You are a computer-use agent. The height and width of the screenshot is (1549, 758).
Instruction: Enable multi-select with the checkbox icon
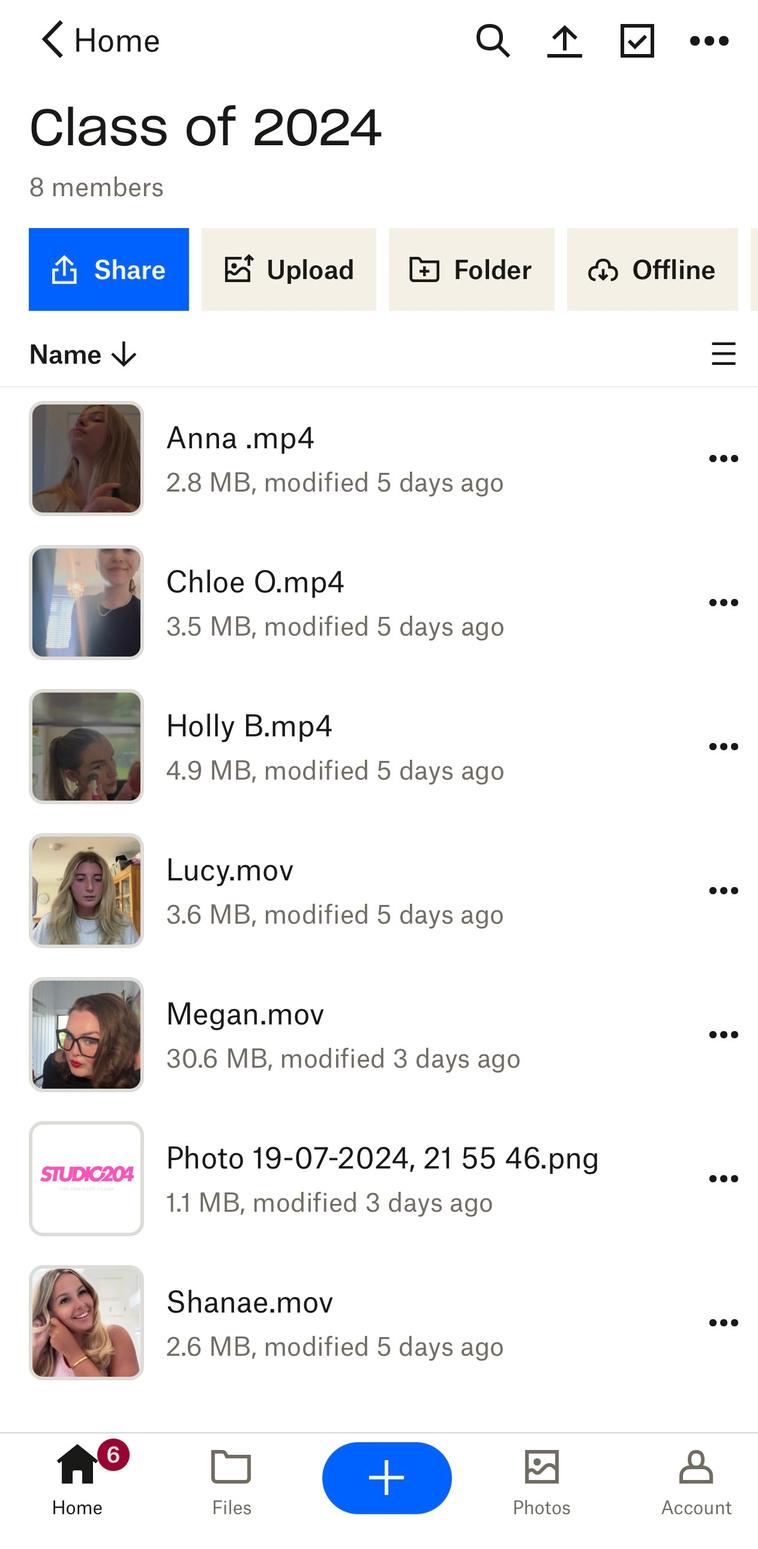click(637, 41)
